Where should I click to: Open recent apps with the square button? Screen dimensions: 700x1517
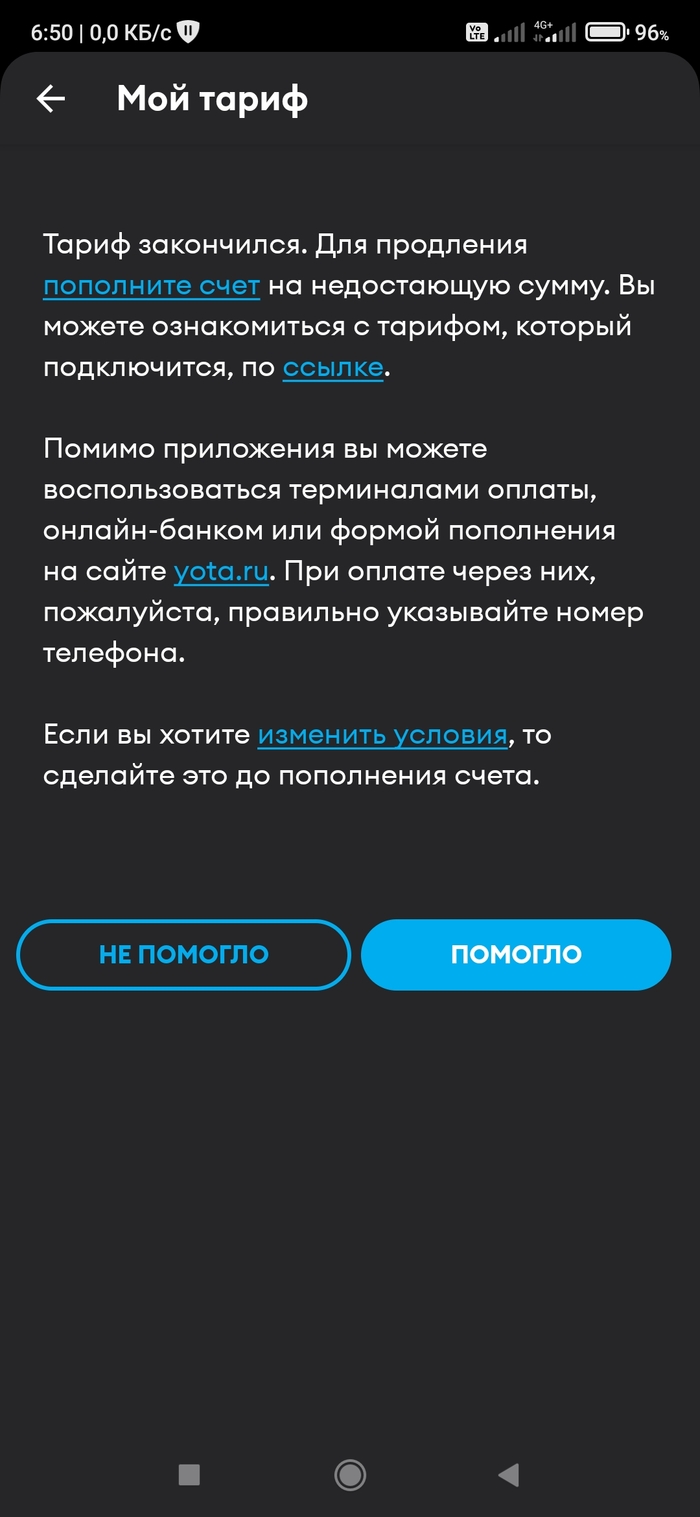189,1474
